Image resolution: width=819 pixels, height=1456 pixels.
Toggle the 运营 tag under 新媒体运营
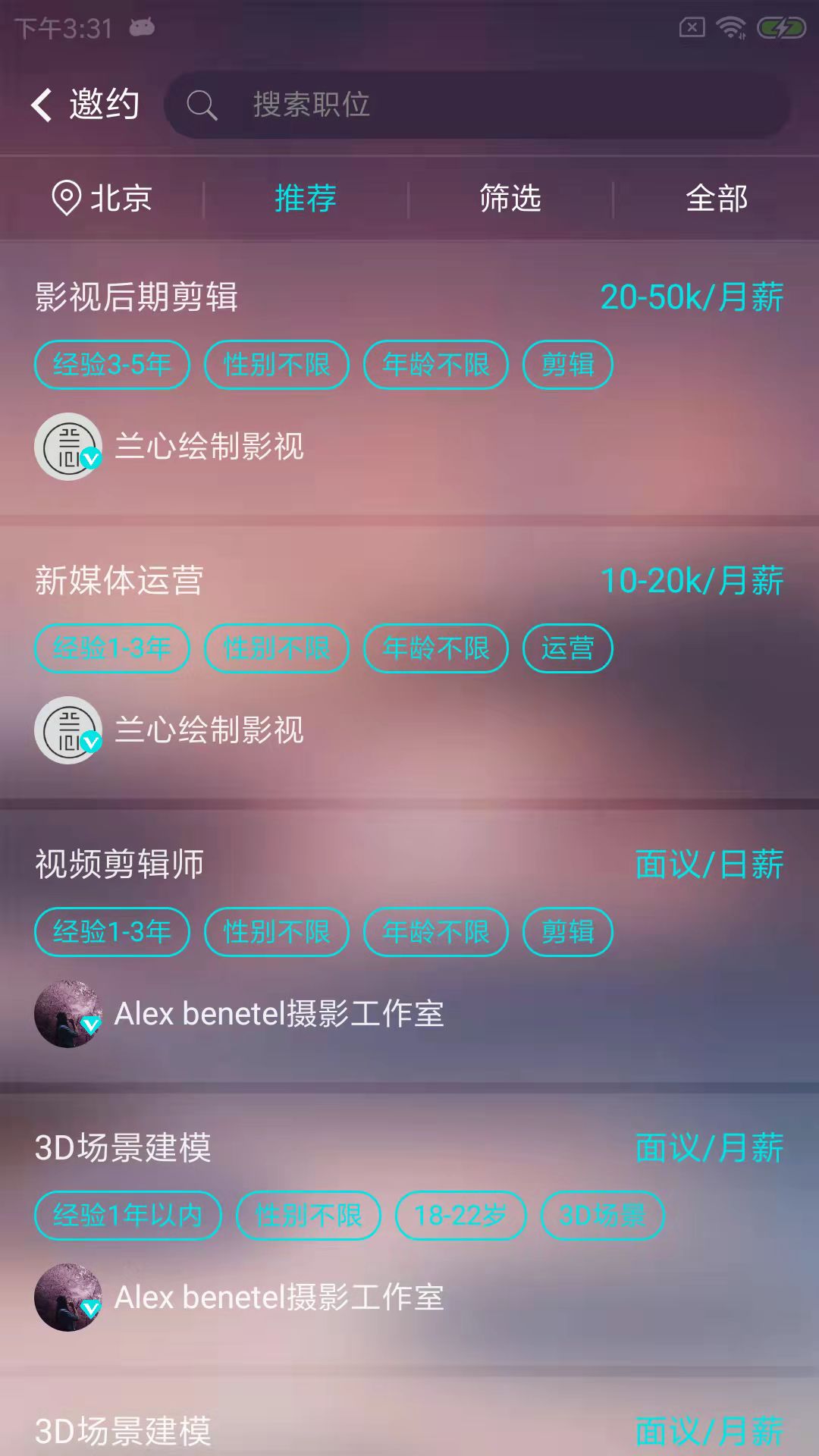(567, 648)
